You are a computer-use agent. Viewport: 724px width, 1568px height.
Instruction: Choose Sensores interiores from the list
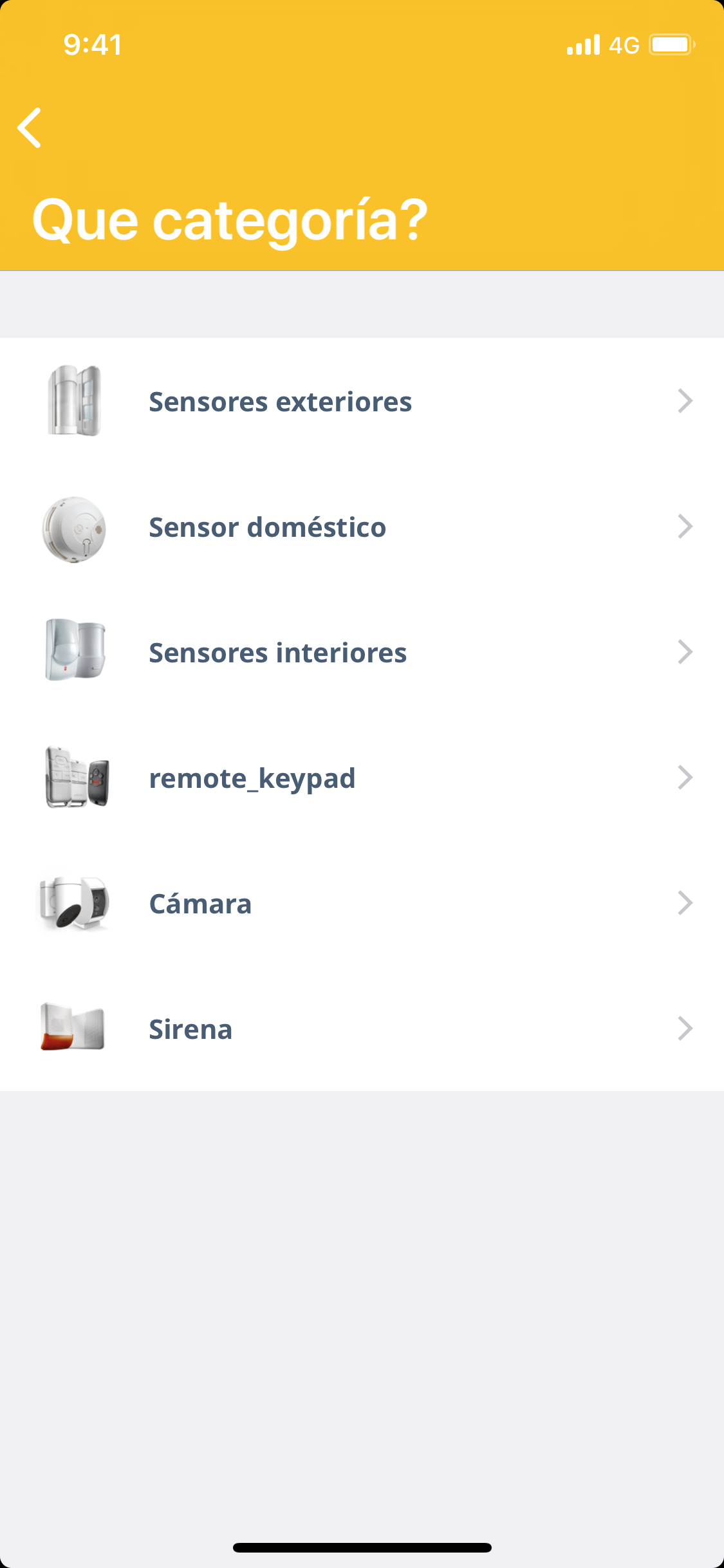(x=362, y=653)
